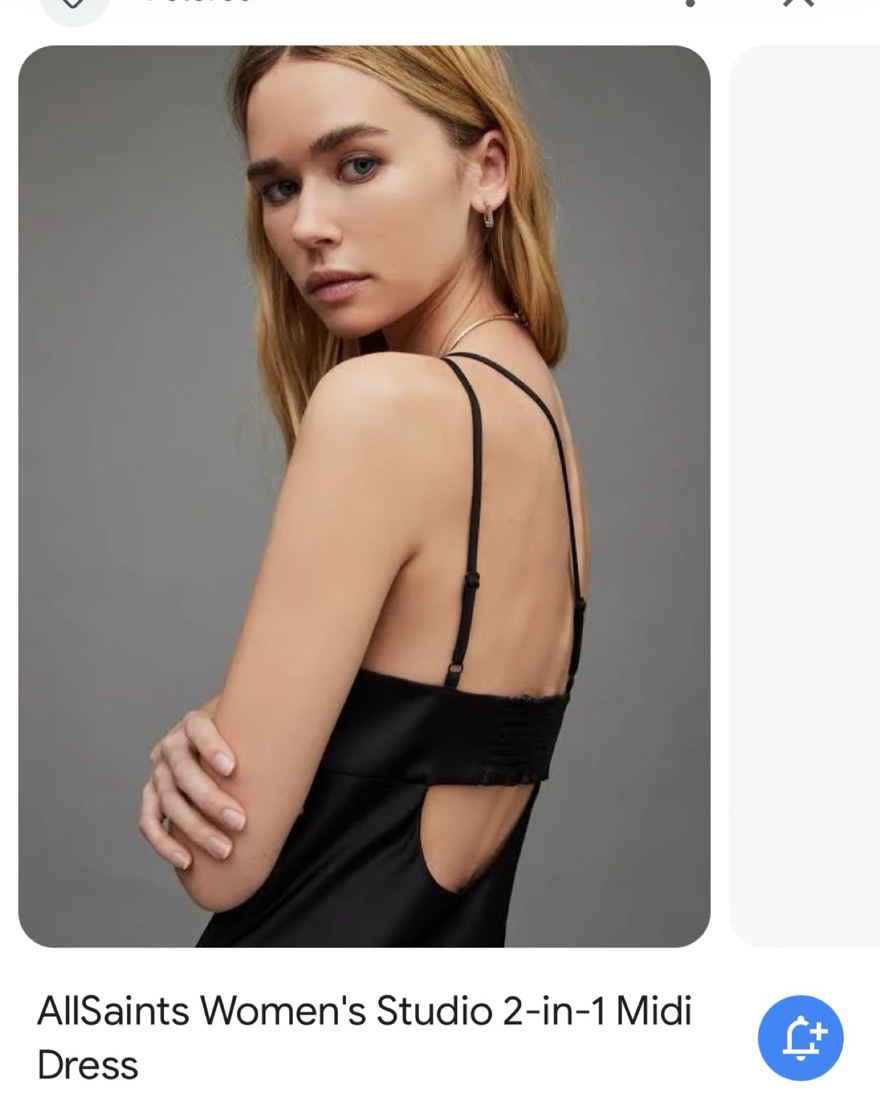
Task: Enable price tracking with the bell button
Action: [800, 1037]
